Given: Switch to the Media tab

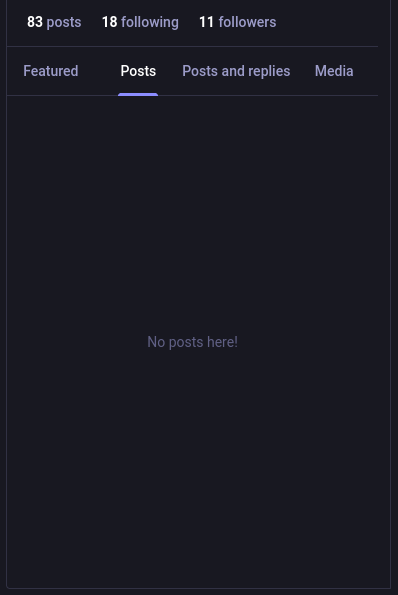Looking at the screenshot, I should click(x=334, y=71).
